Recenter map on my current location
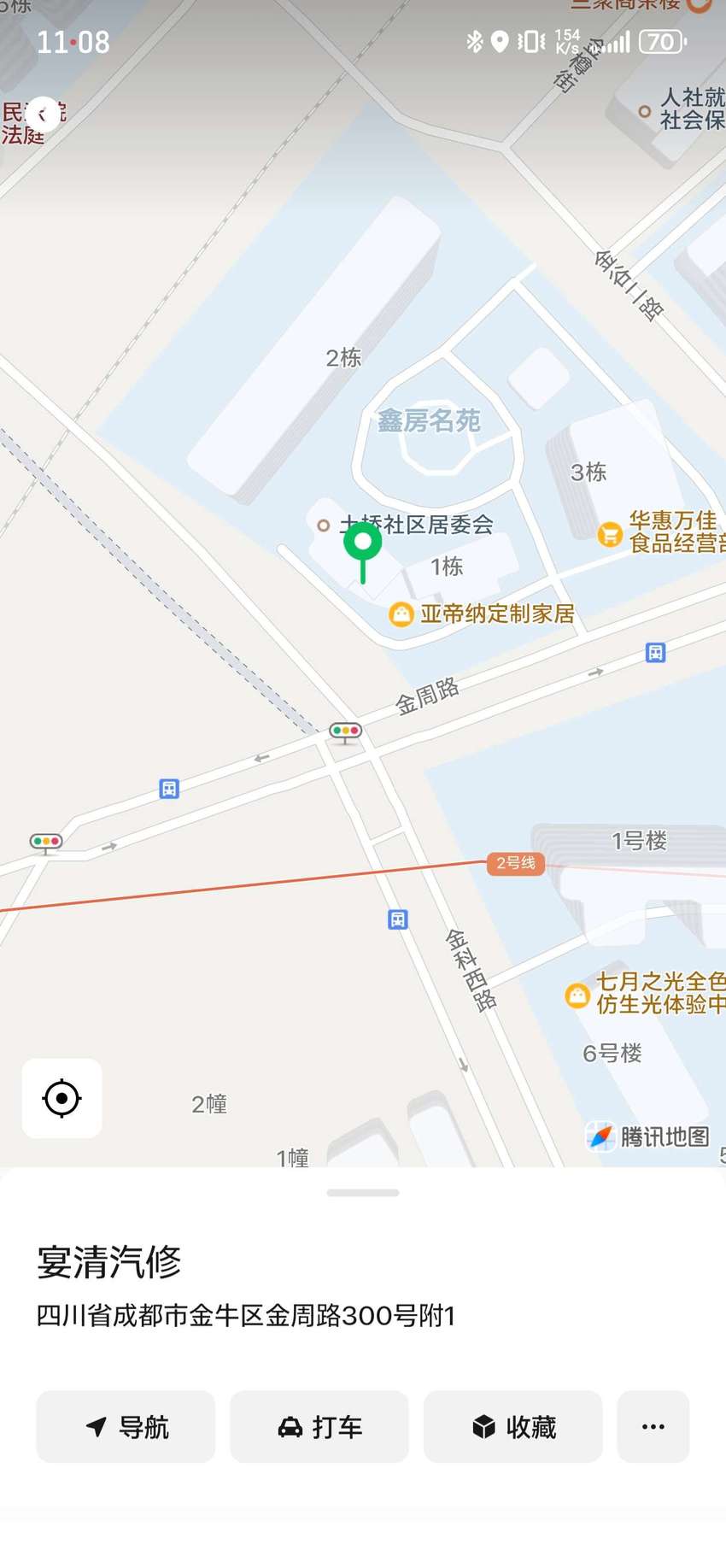This screenshot has width=726, height=1568. coord(62,1098)
